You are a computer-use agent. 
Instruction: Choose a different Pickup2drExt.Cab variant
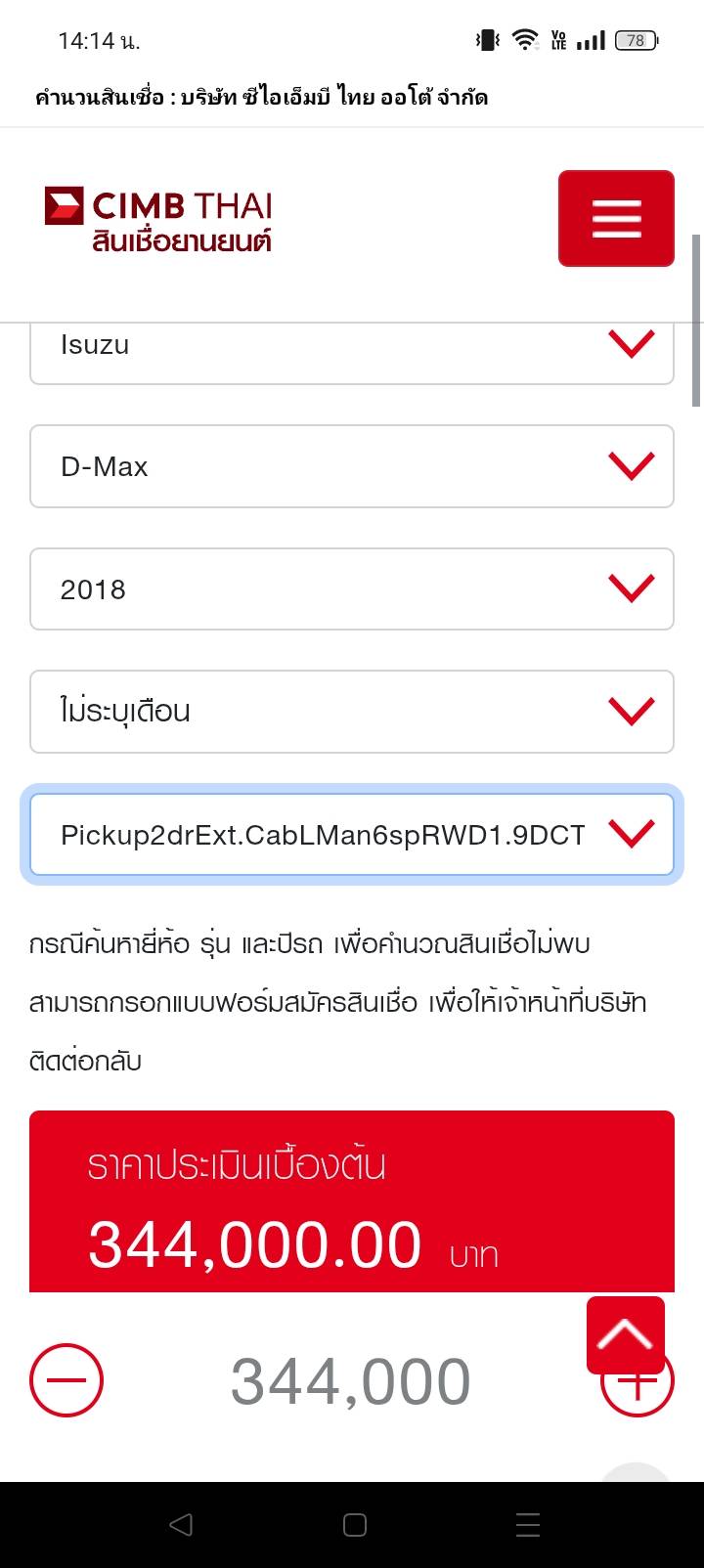[352, 835]
